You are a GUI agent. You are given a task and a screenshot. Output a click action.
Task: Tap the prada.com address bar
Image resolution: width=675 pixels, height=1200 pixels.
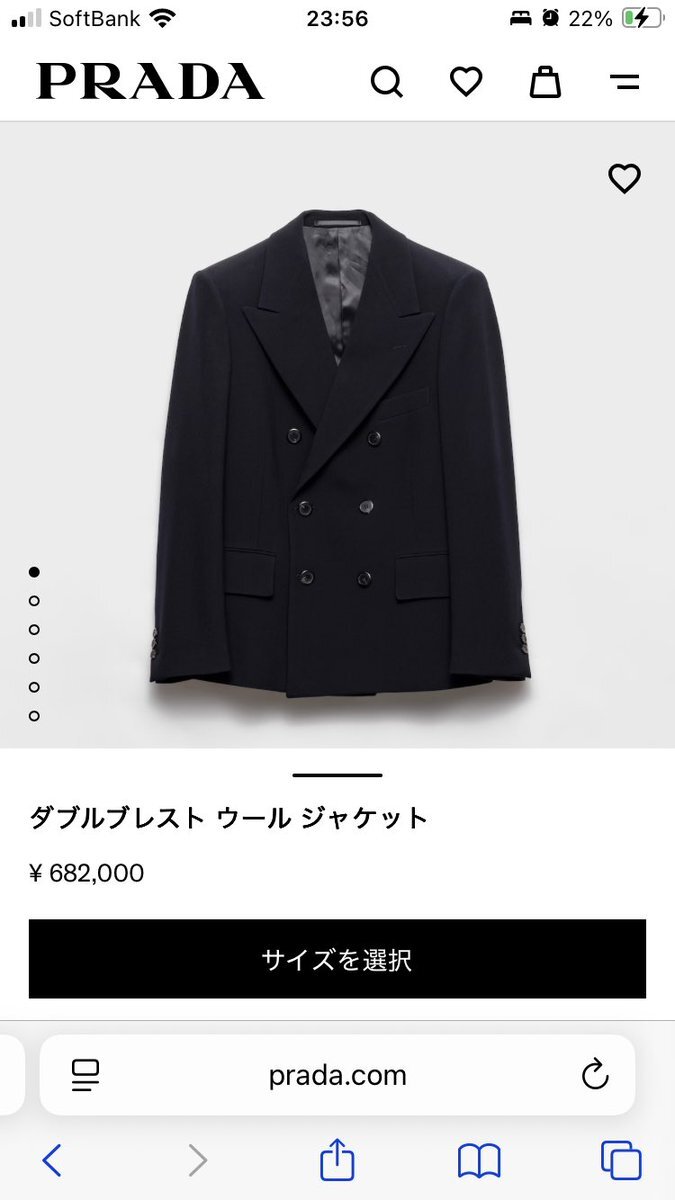pyautogui.click(x=337, y=1075)
